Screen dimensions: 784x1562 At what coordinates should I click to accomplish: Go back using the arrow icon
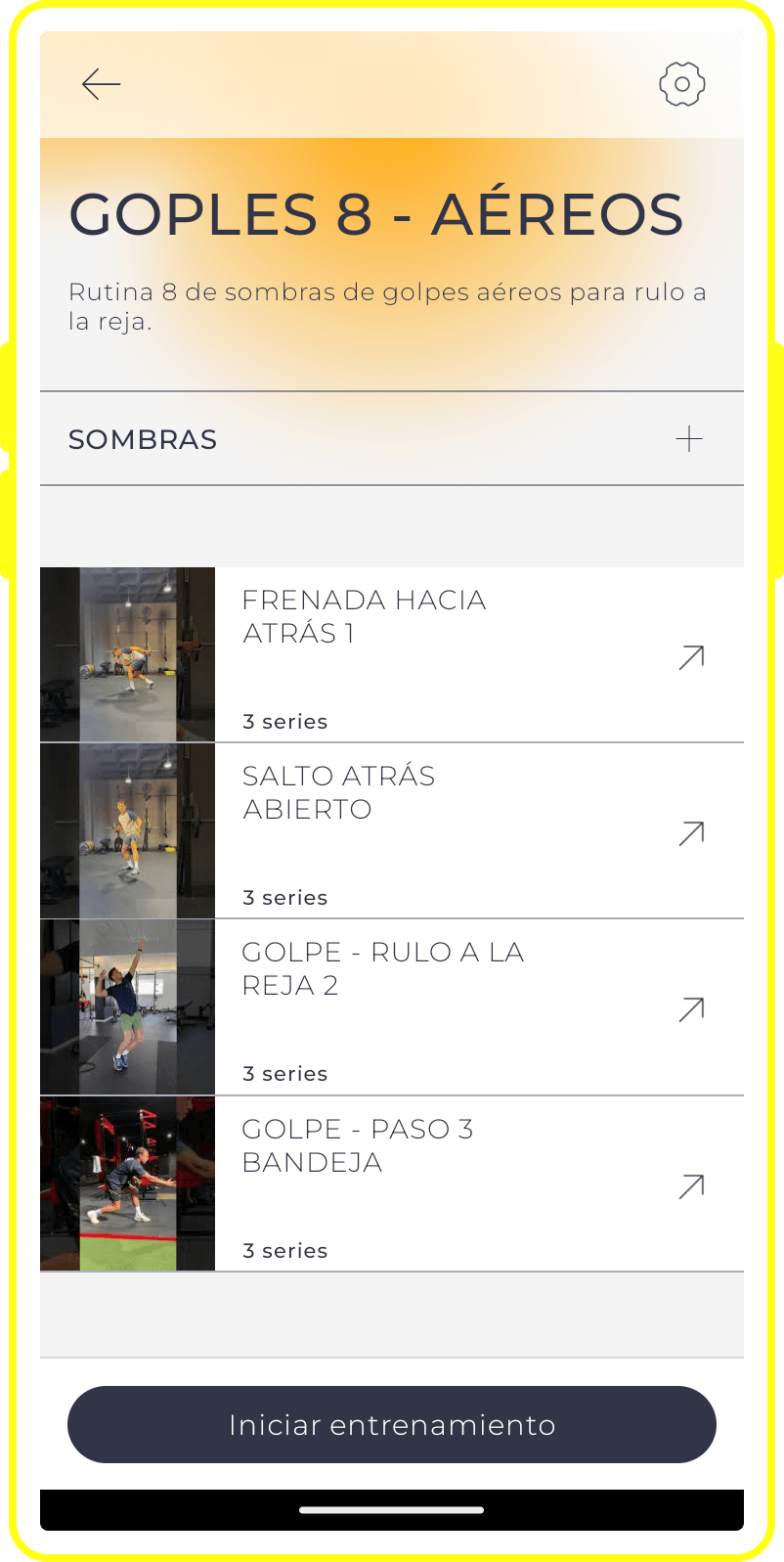point(101,84)
